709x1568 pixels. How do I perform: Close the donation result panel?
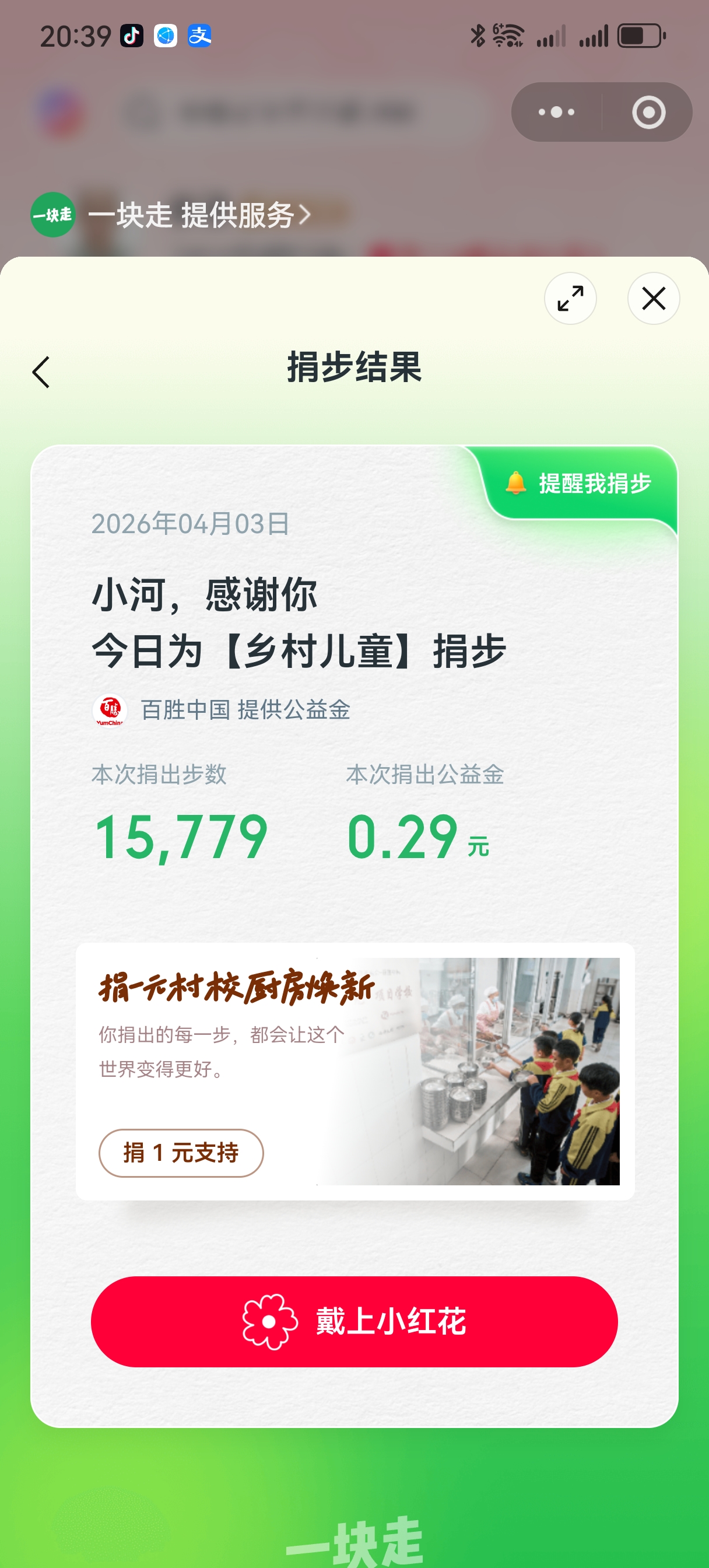[x=653, y=298]
